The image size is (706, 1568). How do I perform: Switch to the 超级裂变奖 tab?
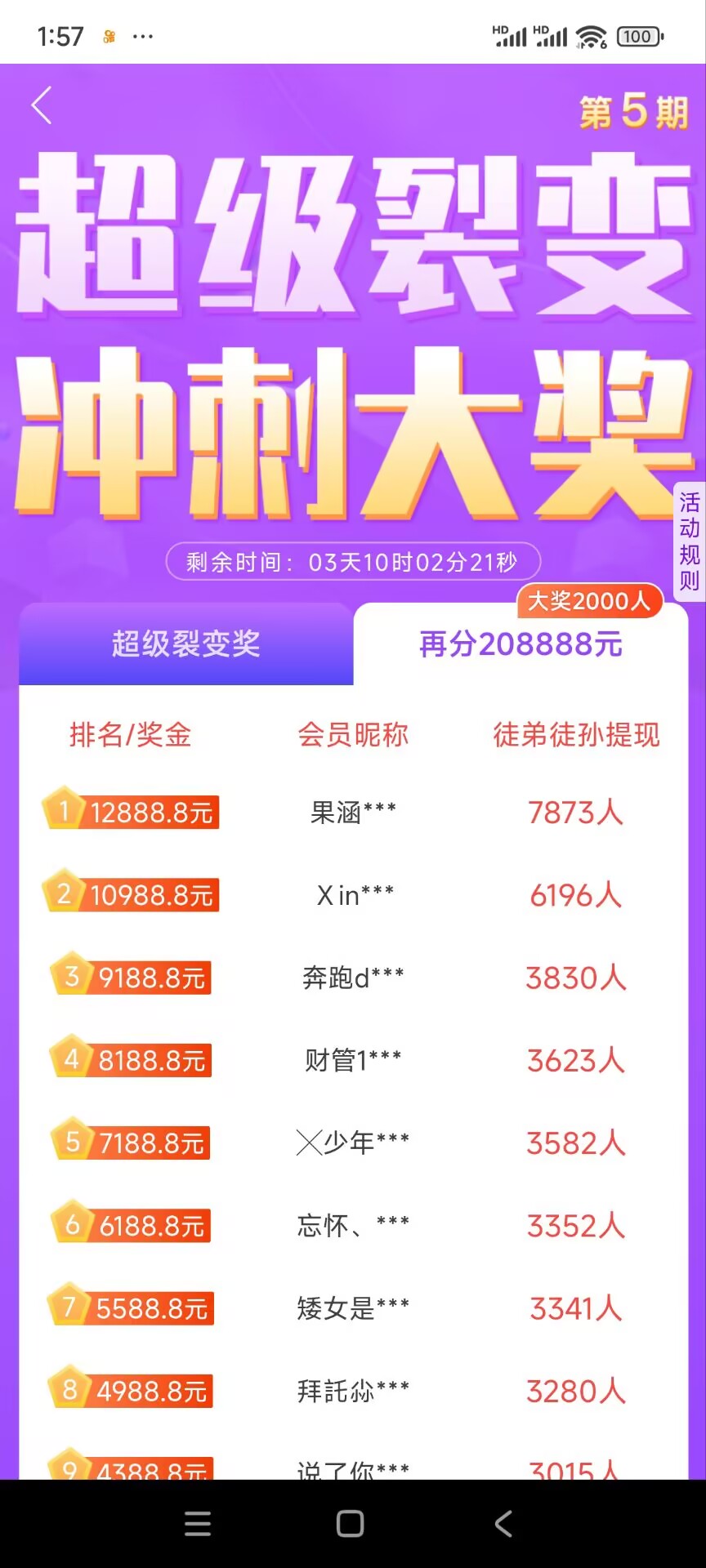coord(185,644)
